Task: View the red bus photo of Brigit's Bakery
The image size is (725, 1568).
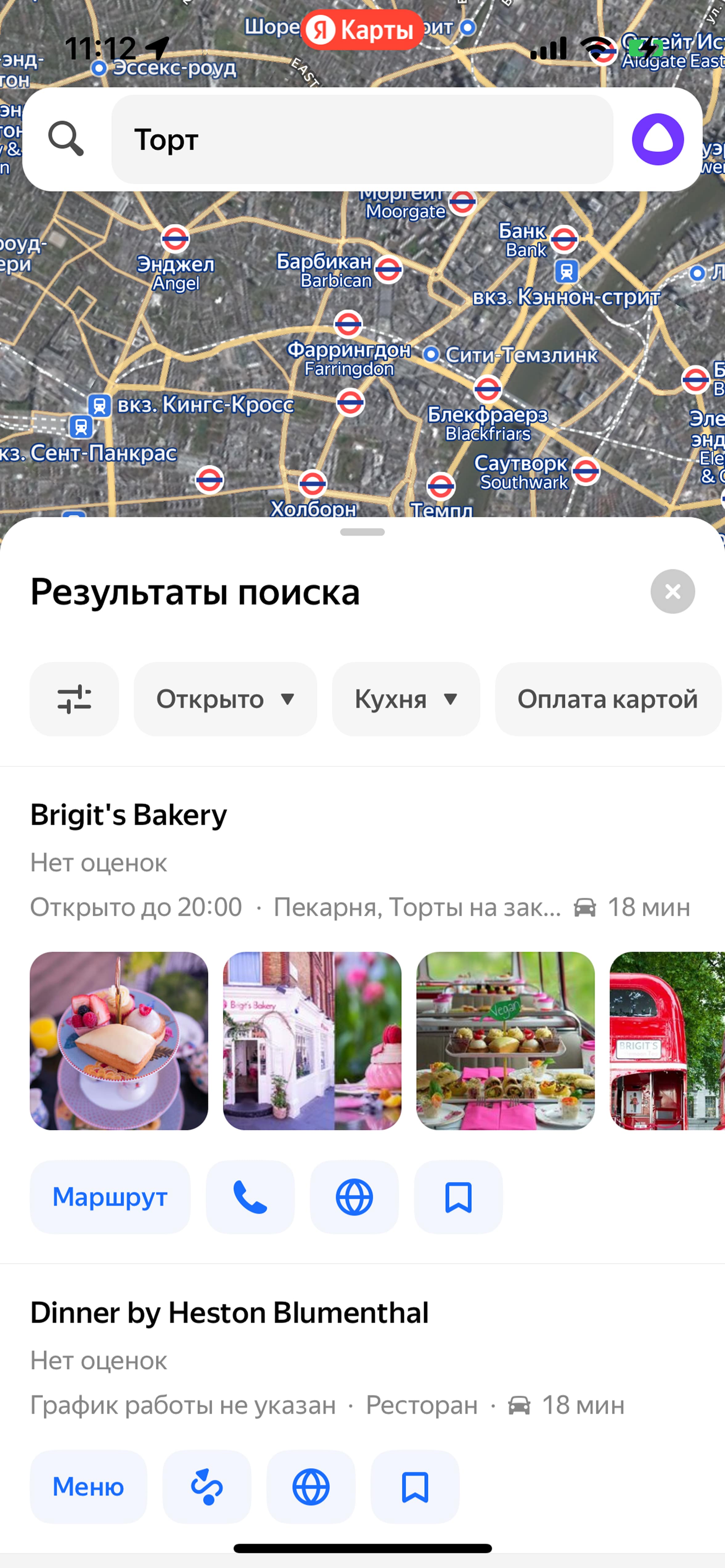Action: [667, 1041]
